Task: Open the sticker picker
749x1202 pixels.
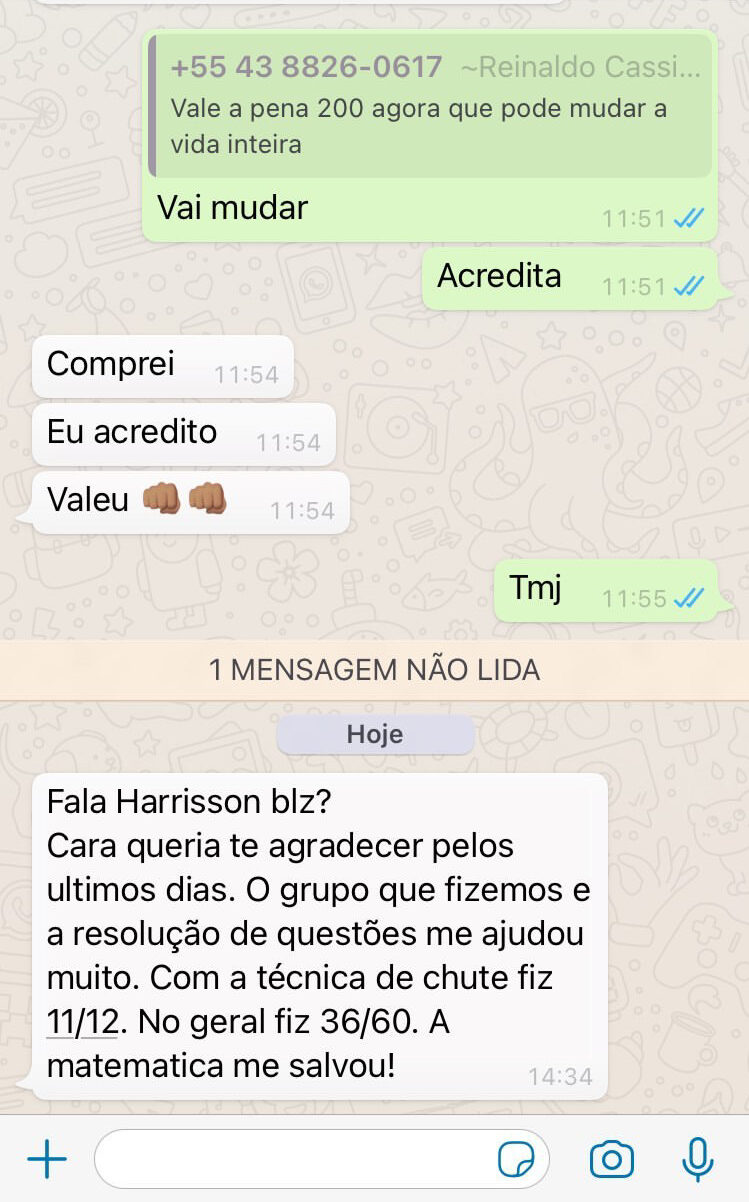Action: point(516,1160)
